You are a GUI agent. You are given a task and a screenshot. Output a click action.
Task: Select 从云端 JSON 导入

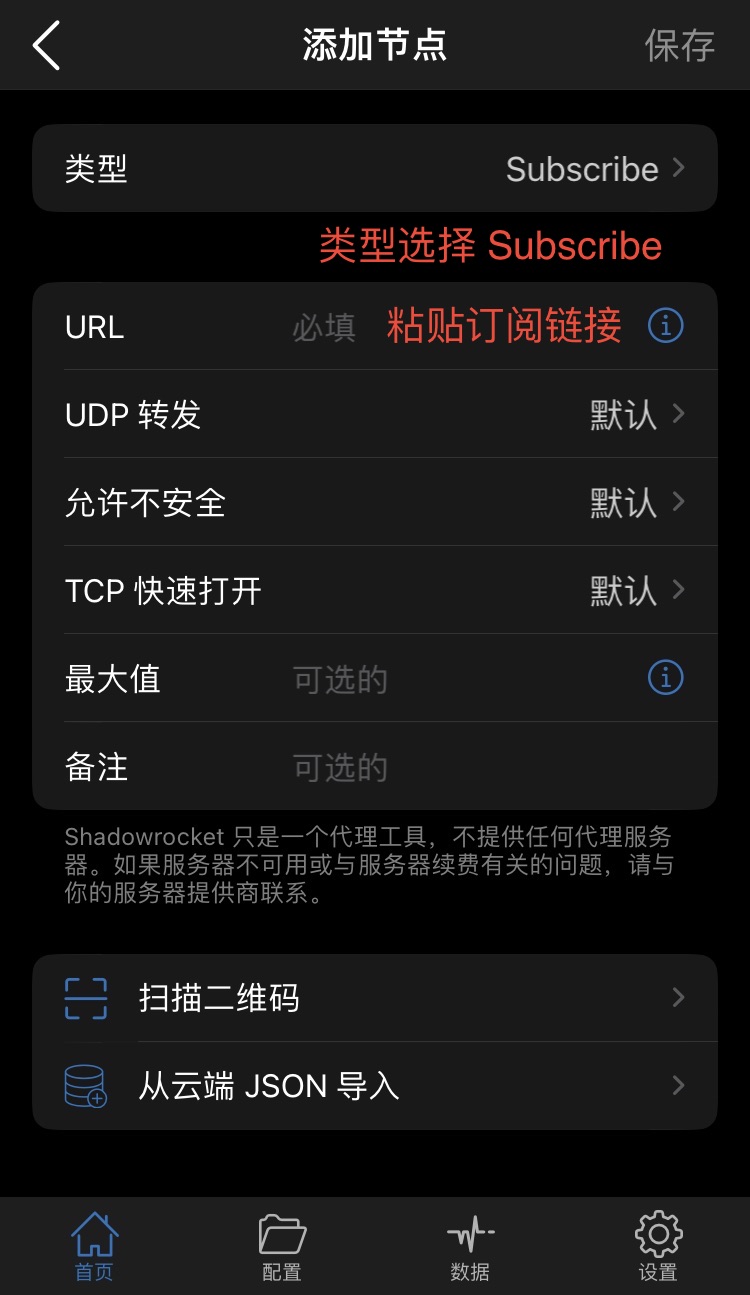click(375, 1086)
